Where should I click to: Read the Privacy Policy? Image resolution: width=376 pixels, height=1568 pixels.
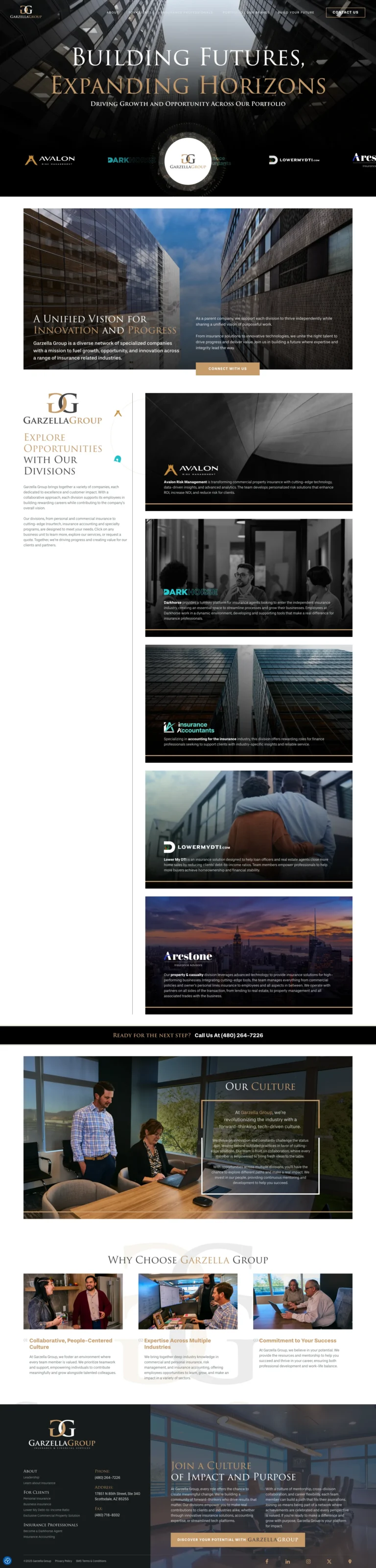click(x=63, y=1561)
